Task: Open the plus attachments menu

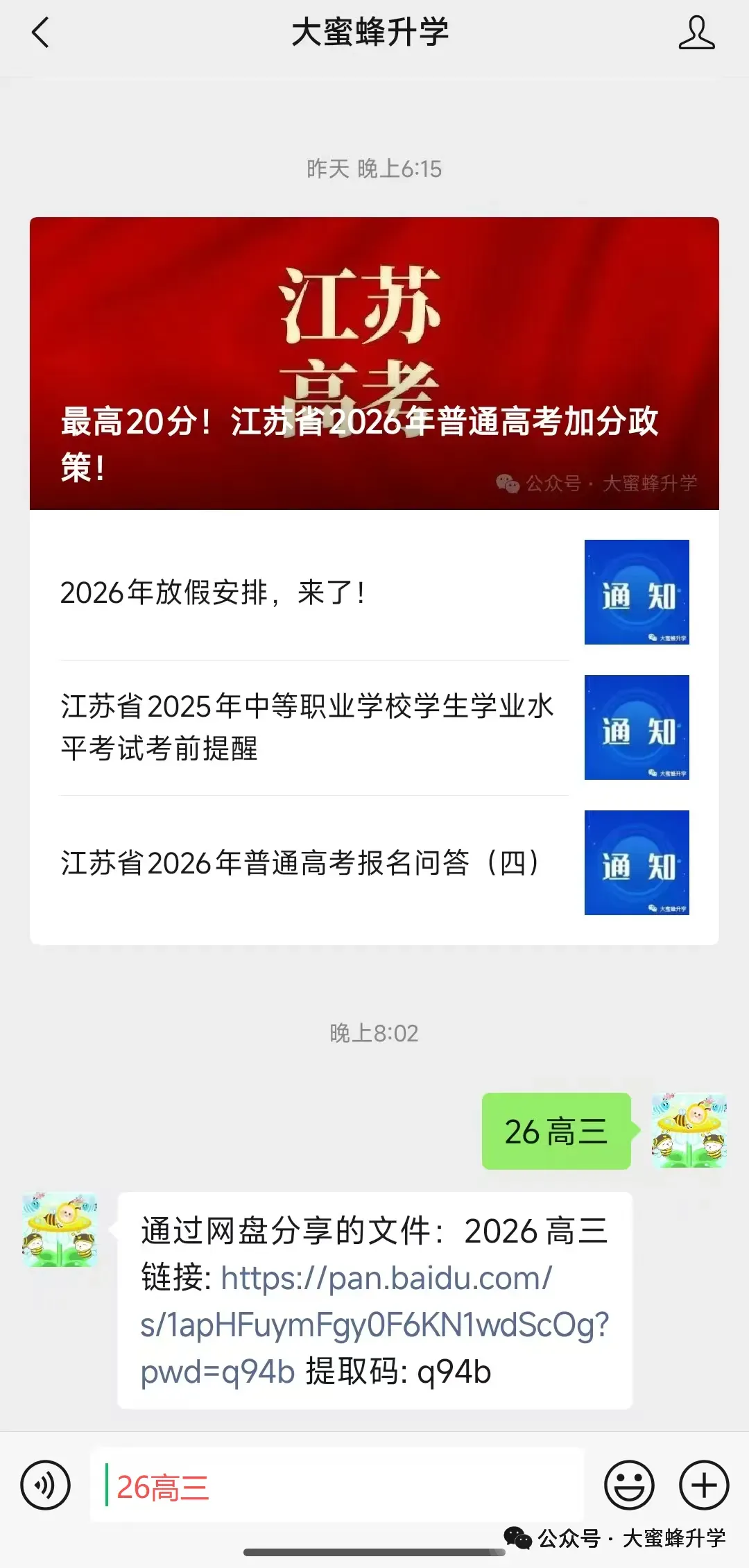Action: [x=703, y=1485]
